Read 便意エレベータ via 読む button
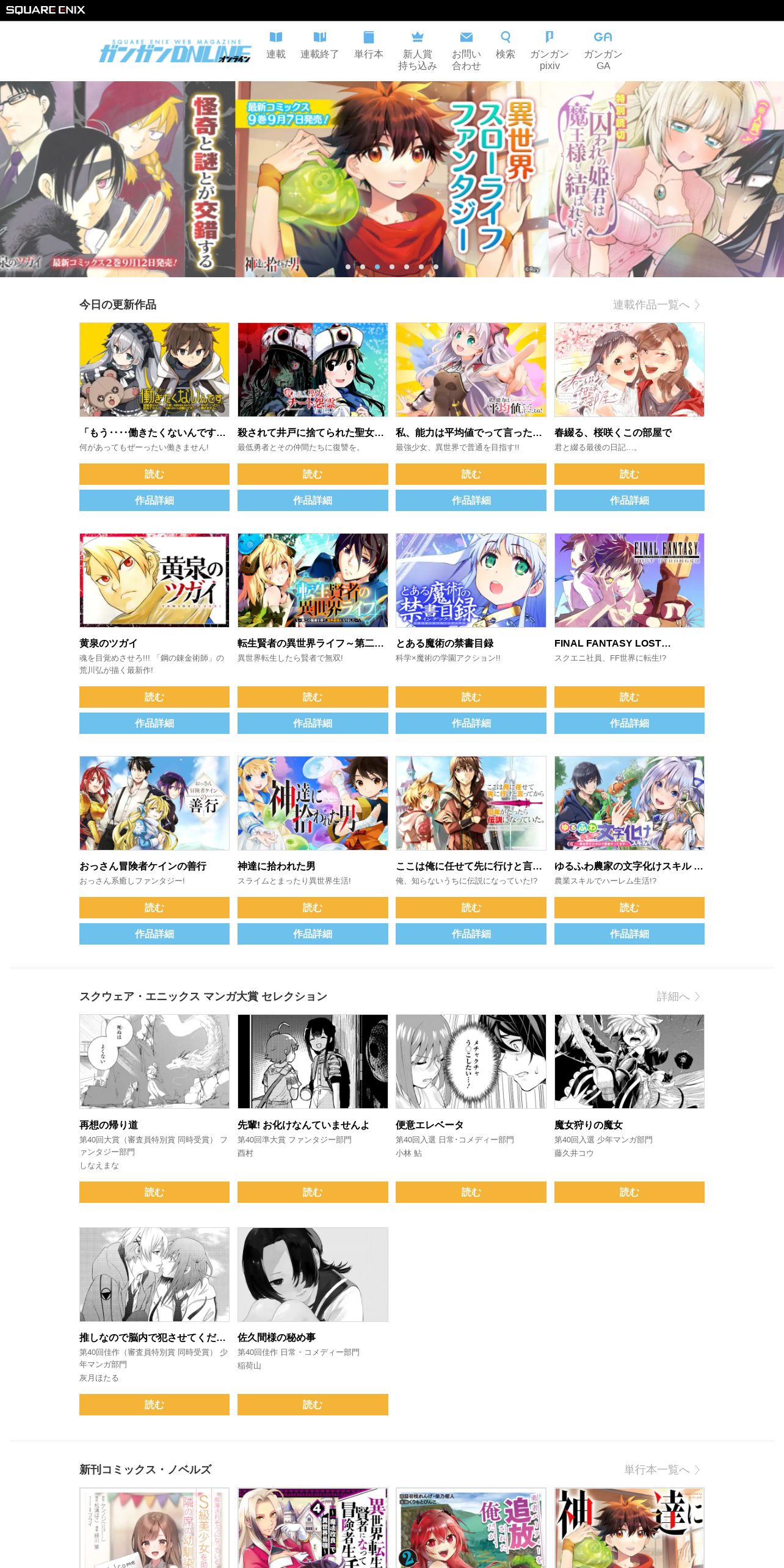Screen dimensions: 784x1568 470,1192
